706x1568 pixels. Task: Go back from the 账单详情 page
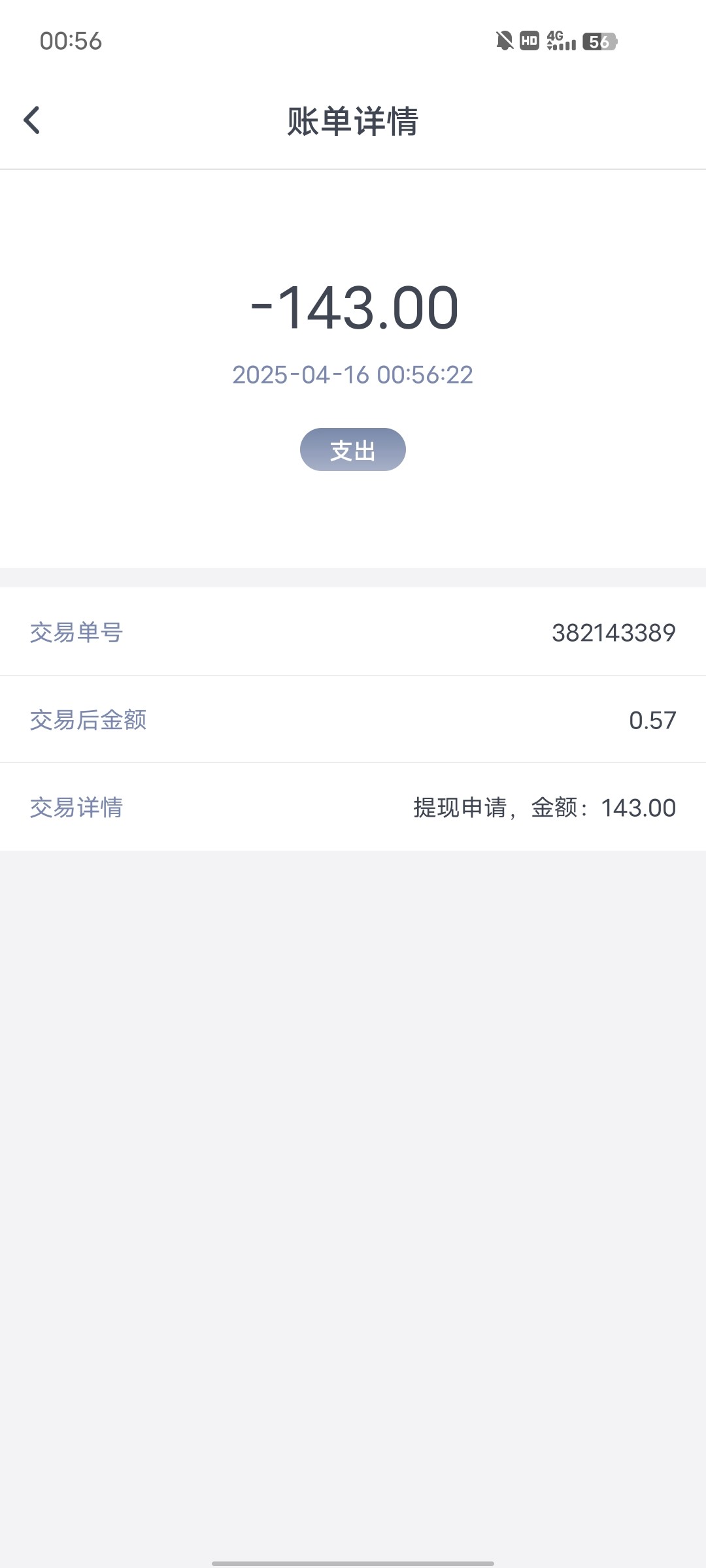(x=31, y=120)
